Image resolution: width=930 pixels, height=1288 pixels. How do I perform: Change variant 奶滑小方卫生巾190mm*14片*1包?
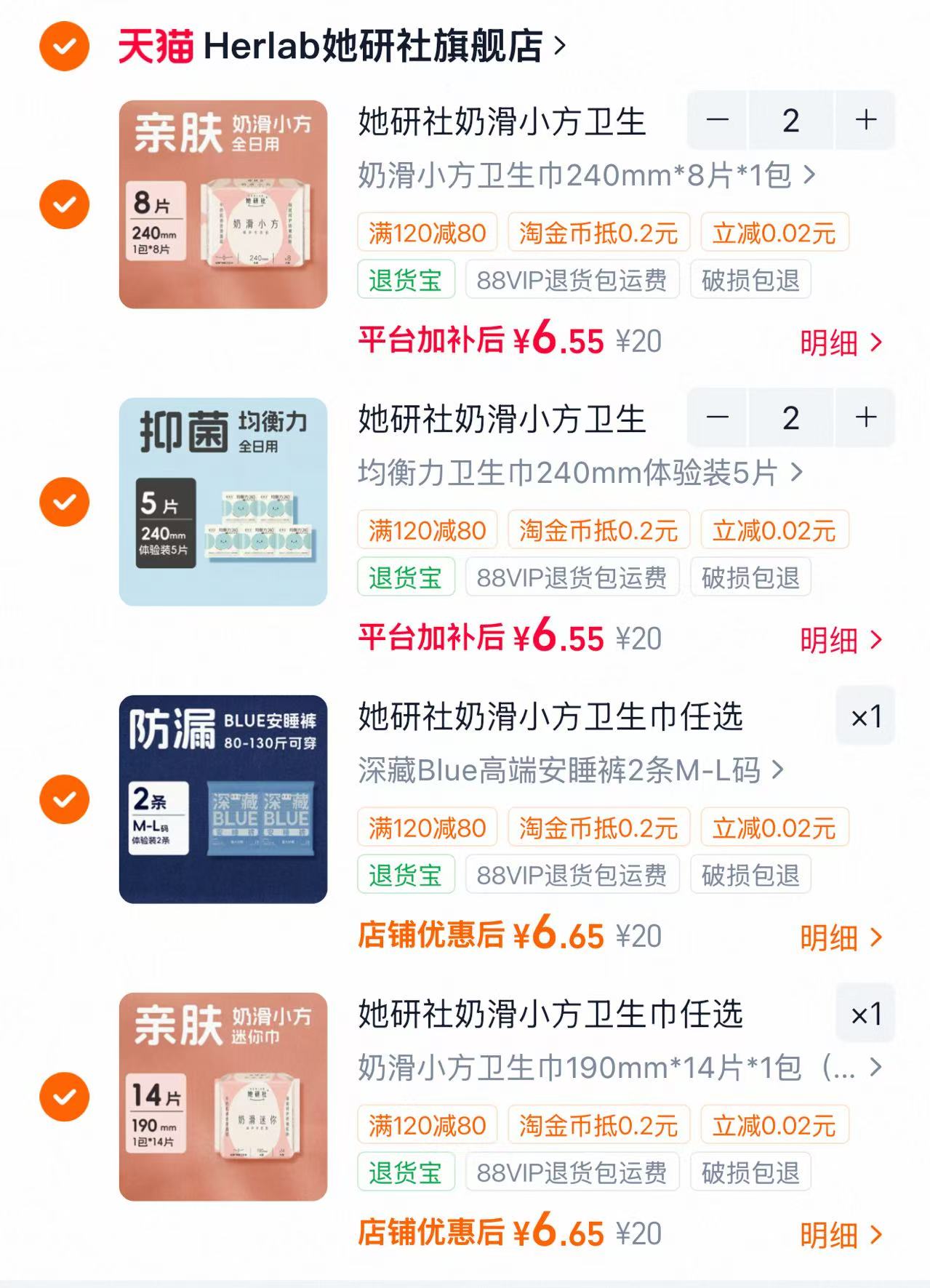pos(620,1068)
